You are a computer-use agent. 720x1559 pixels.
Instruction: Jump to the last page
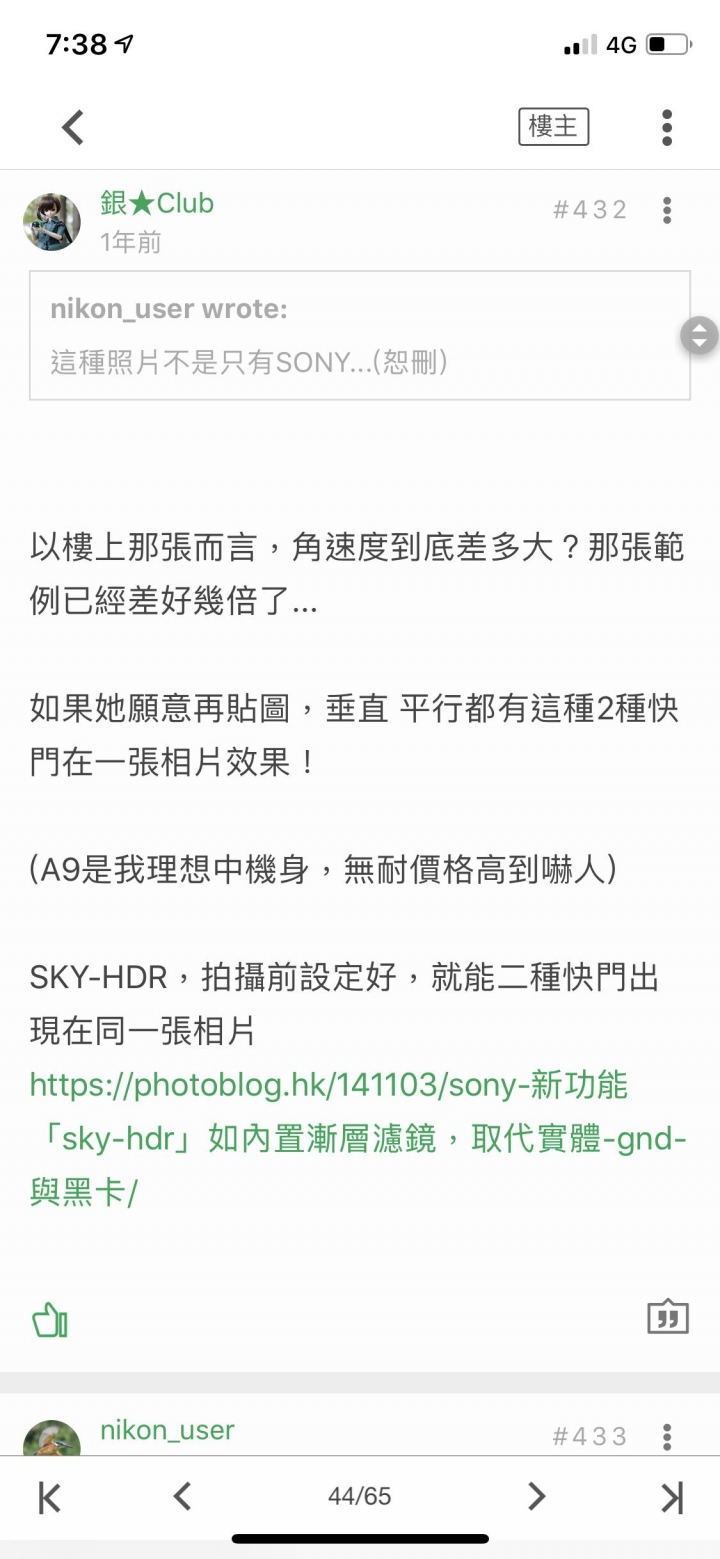[671, 1497]
